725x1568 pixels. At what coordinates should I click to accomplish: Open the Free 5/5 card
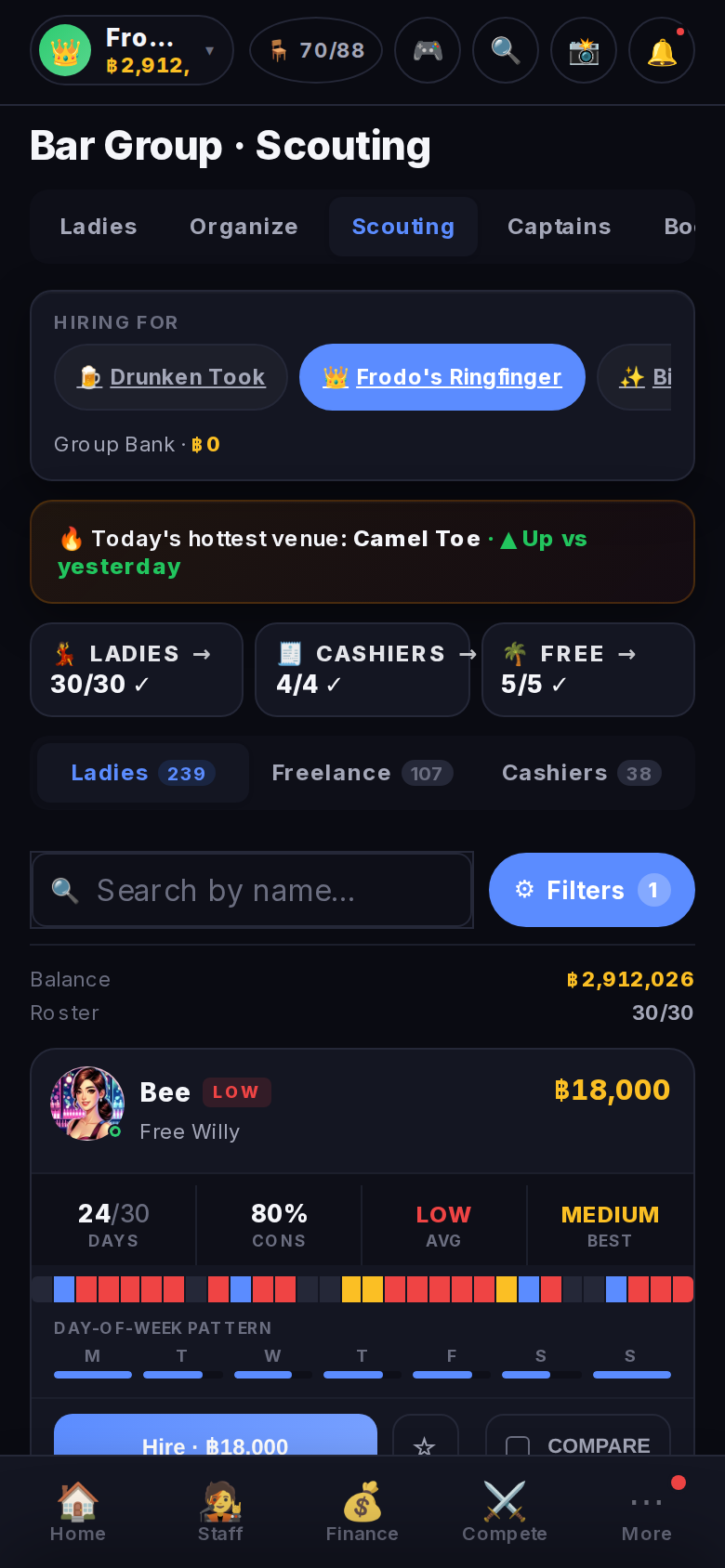tap(588, 670)
